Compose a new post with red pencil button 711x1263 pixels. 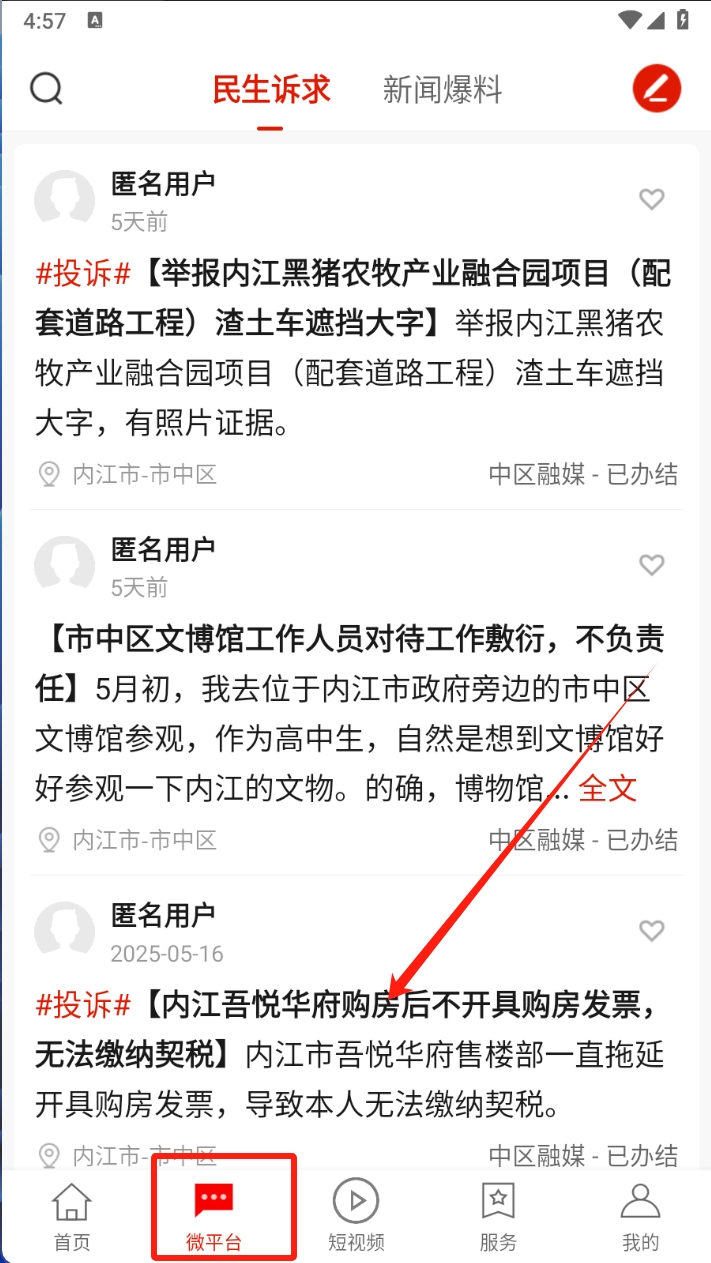(x=656, y=89)
